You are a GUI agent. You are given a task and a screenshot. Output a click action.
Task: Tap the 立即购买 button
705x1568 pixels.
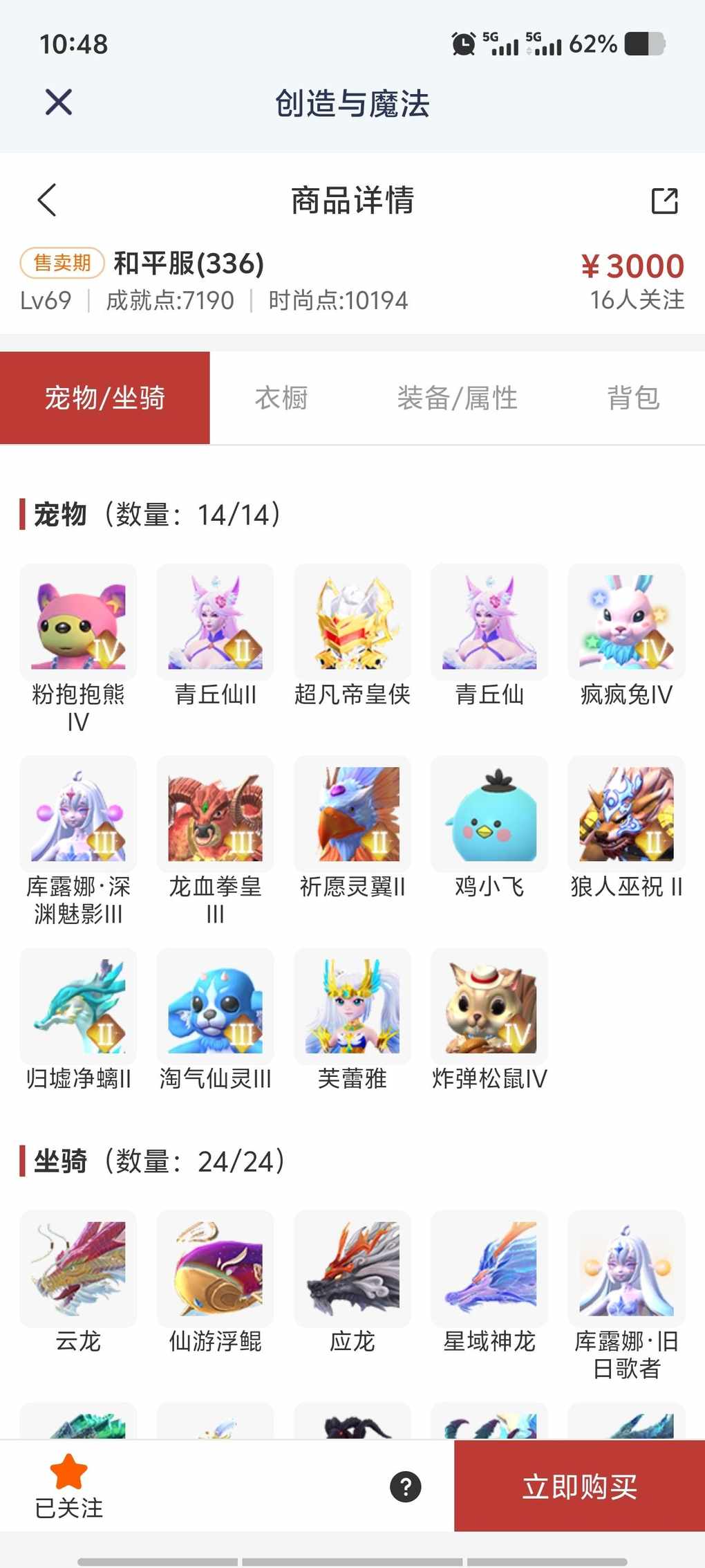579,1486
